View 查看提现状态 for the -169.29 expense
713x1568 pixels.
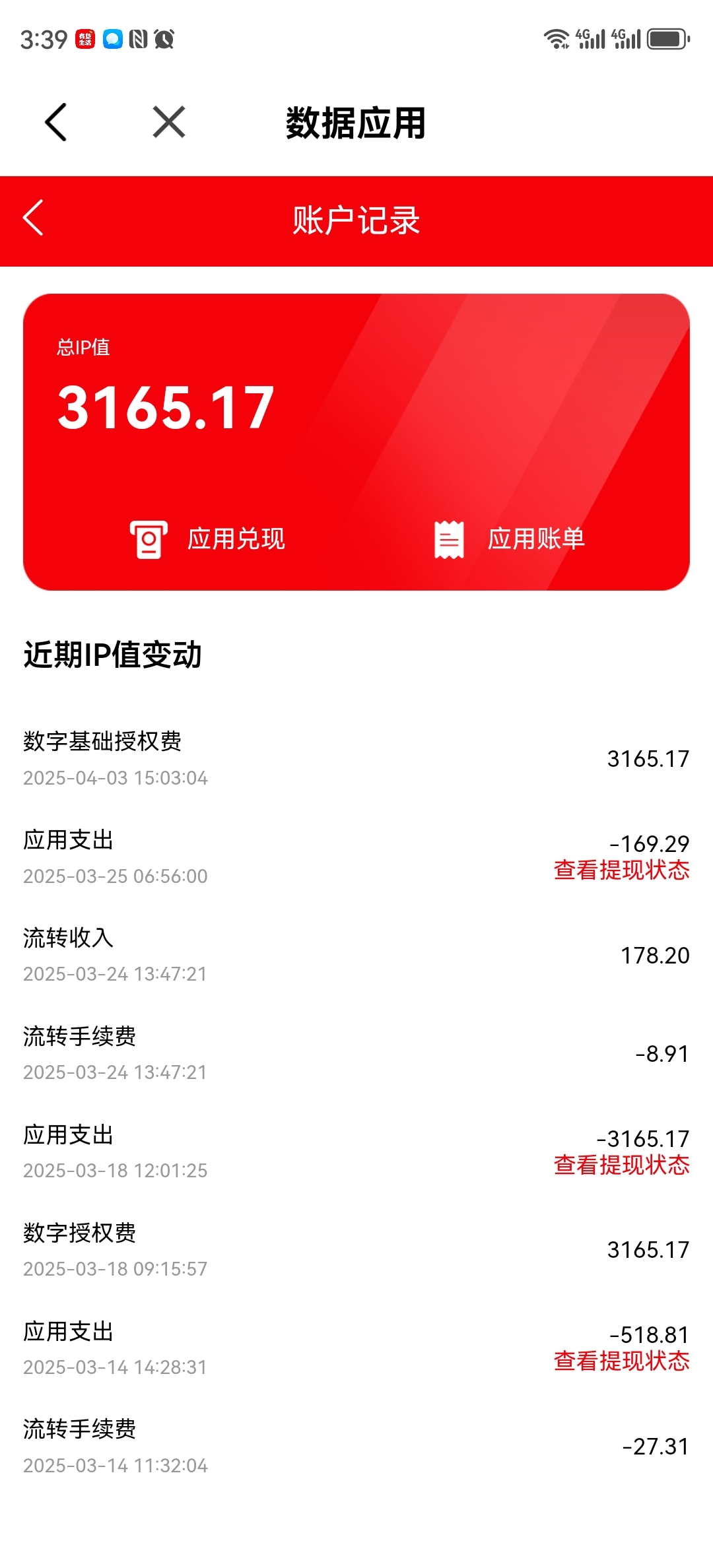[621, 870]
